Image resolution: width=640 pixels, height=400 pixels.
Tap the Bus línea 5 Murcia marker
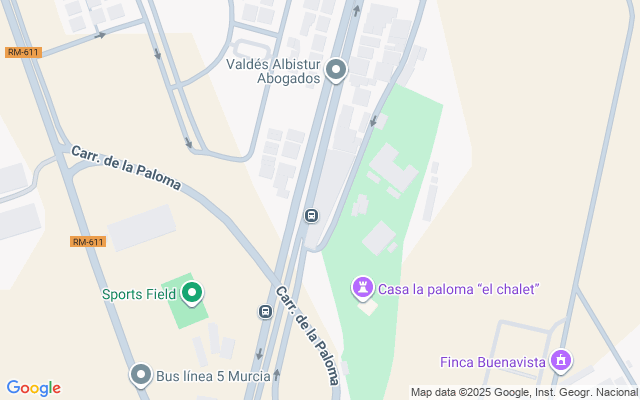click(x=141, y=376)
